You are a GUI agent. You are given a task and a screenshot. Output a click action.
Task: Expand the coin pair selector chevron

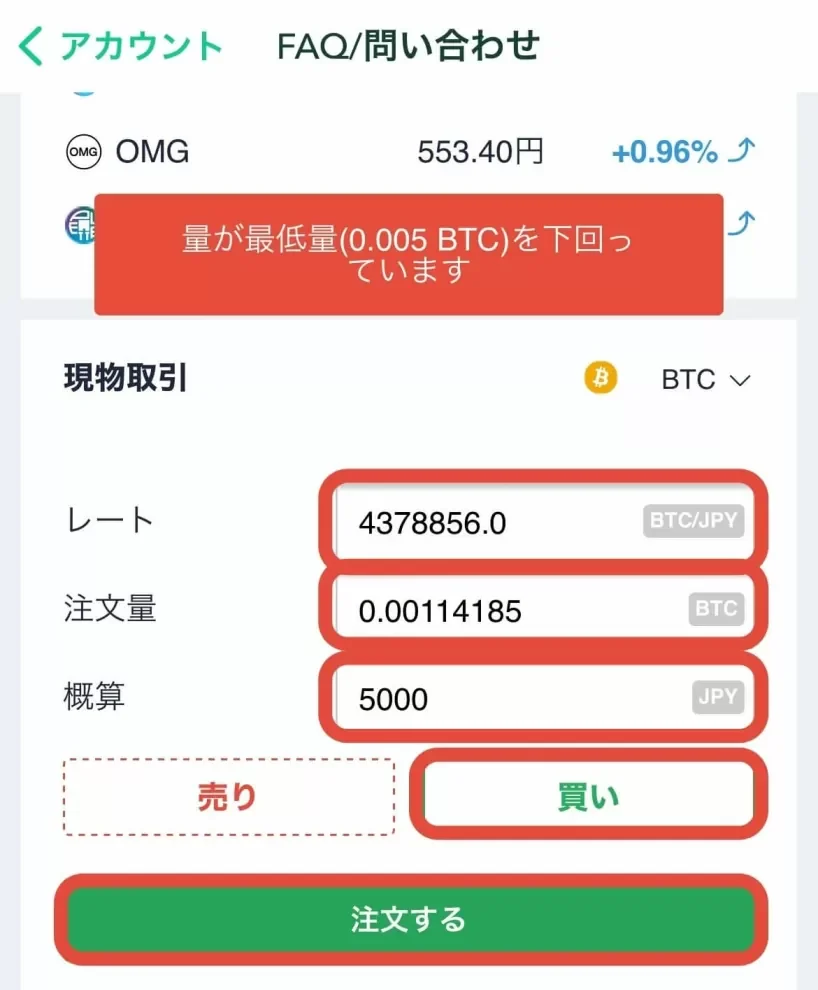click(x=741, y=380)
